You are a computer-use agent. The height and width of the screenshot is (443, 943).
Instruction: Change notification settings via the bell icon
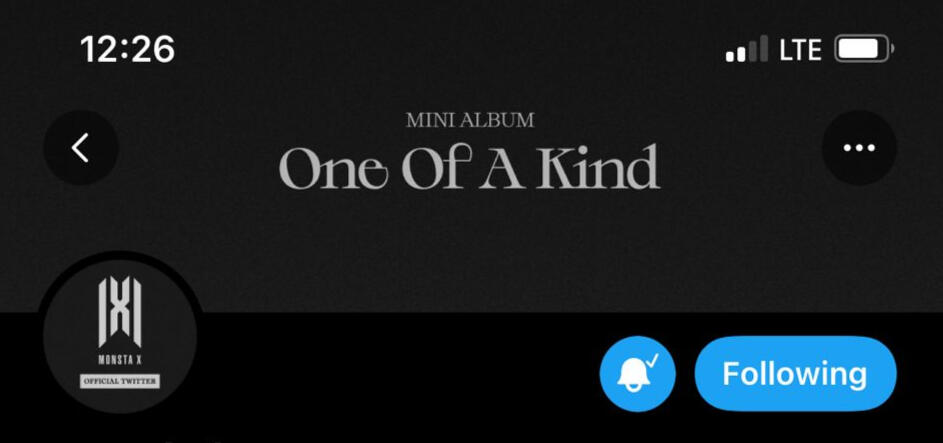point(637,374)
